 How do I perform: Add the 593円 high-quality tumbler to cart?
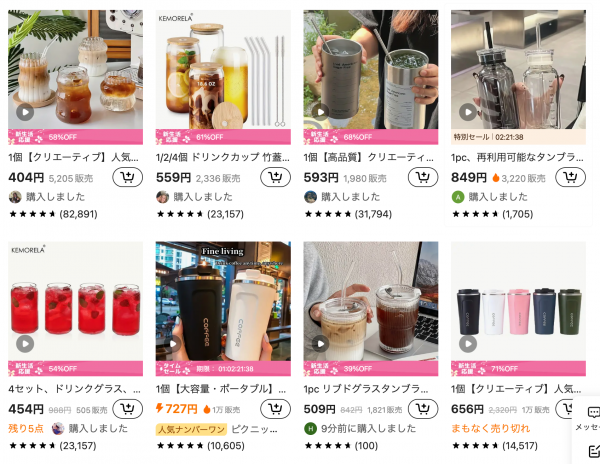pyautogui.click(x=423, y=178)
